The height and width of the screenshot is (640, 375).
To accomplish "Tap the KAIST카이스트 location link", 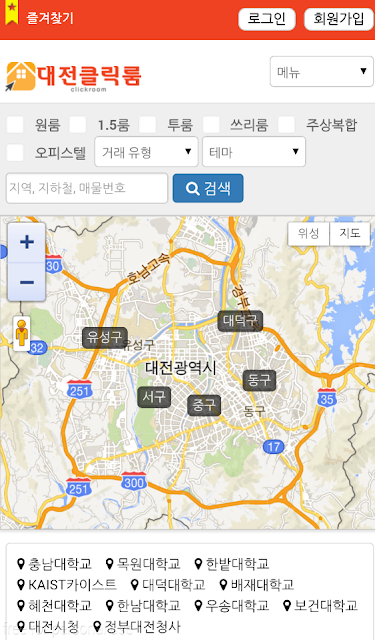I will (67, 584).
